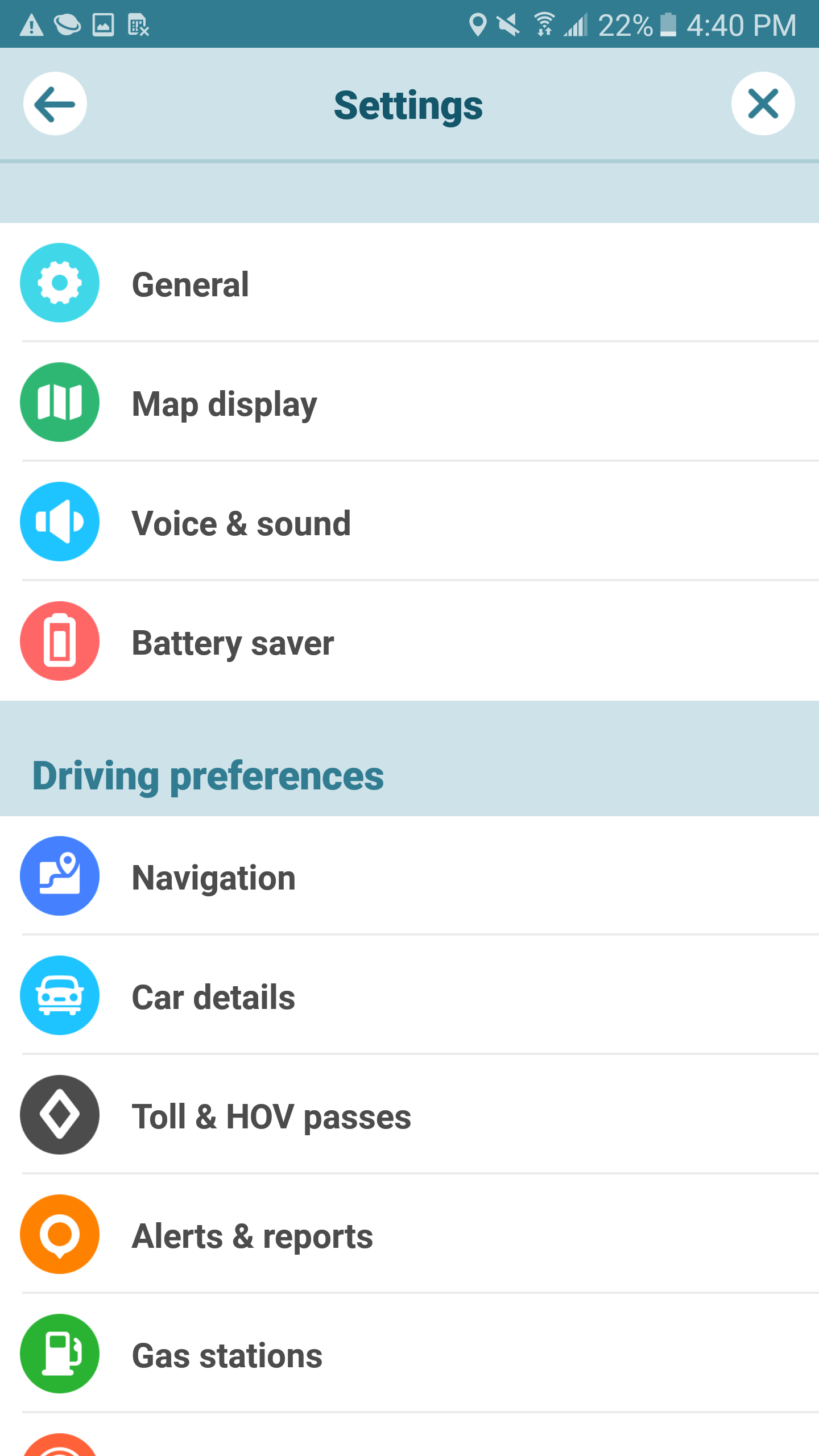This screenshot has width=819, height=1456.
Task: Select Voice & sound
Action: [241, 523]
